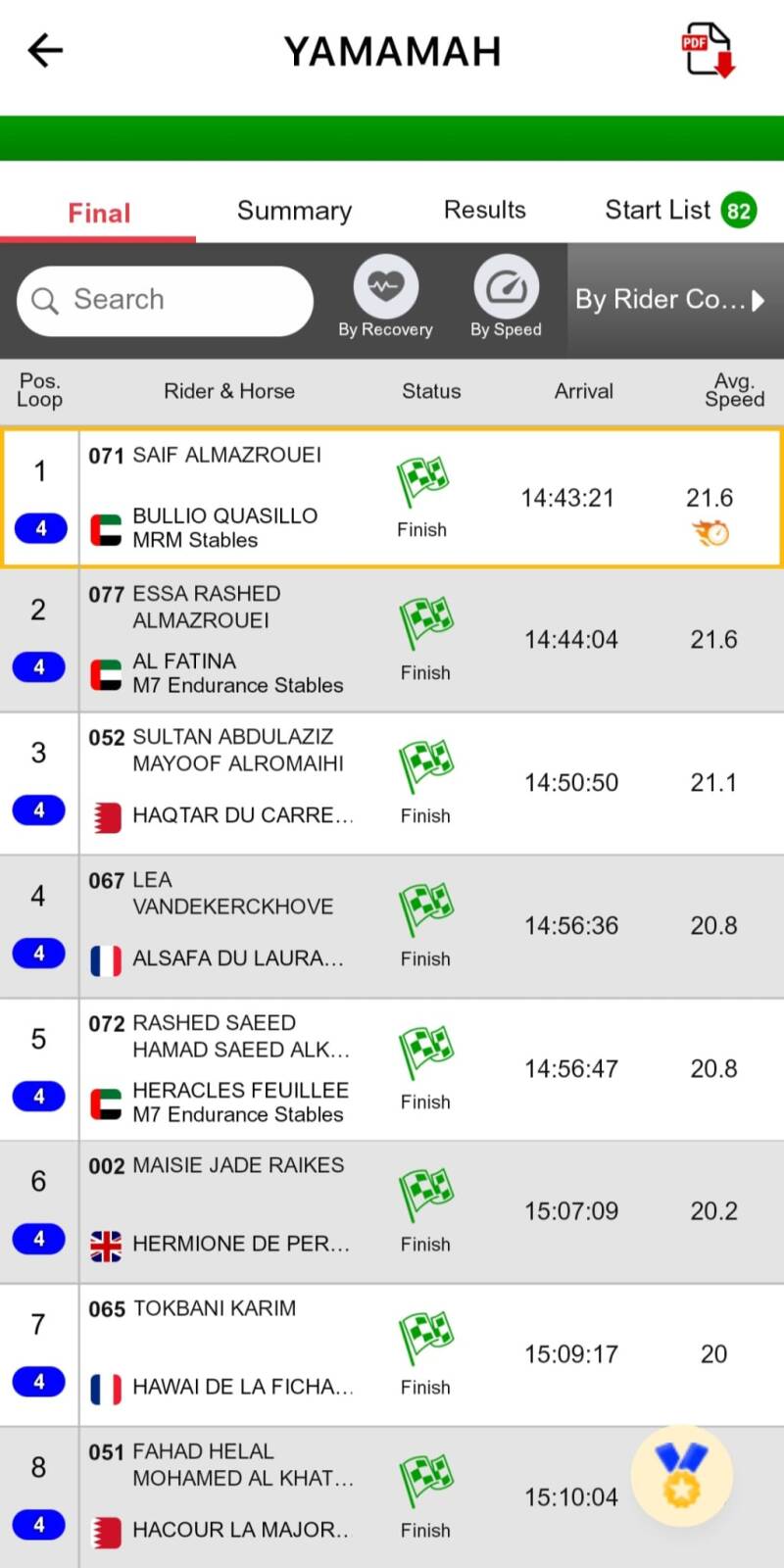784x1568 pixels.
Task: Download the results as PDF
Action: point(708,50)
